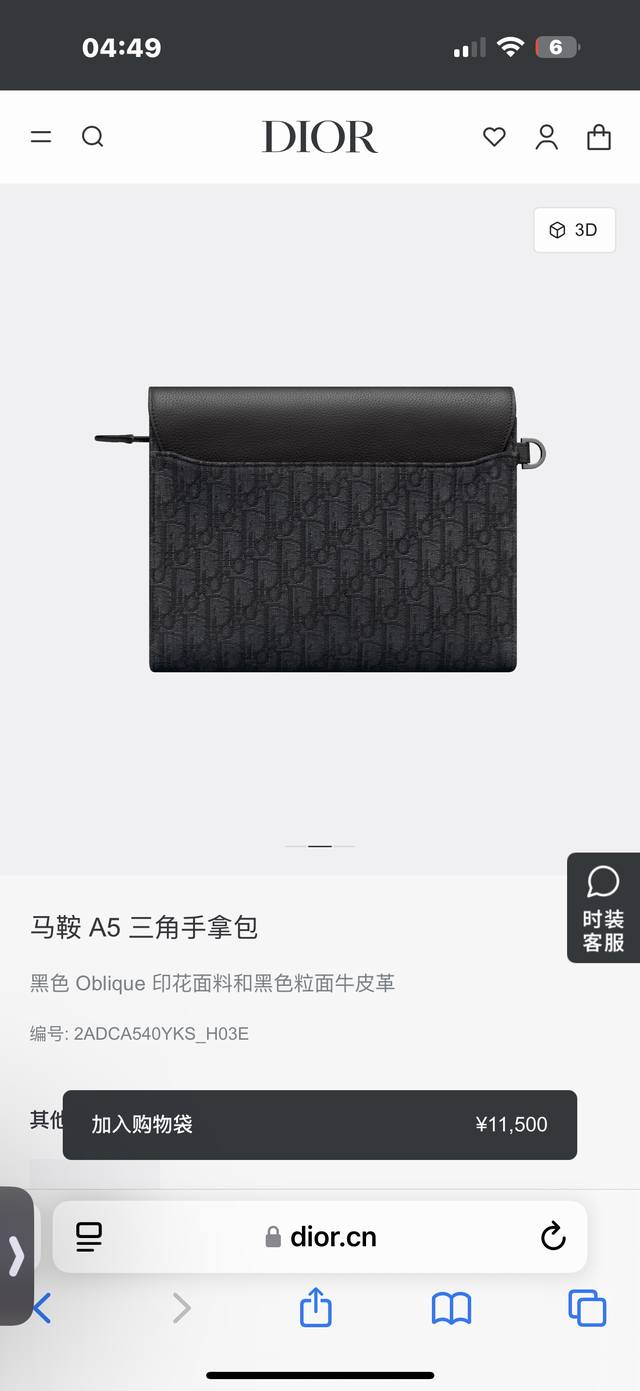This screenshot has width=640, height=1391.
Task: Open the shopping bag icon
Action: pyautogui.click(x=599, y=137)
